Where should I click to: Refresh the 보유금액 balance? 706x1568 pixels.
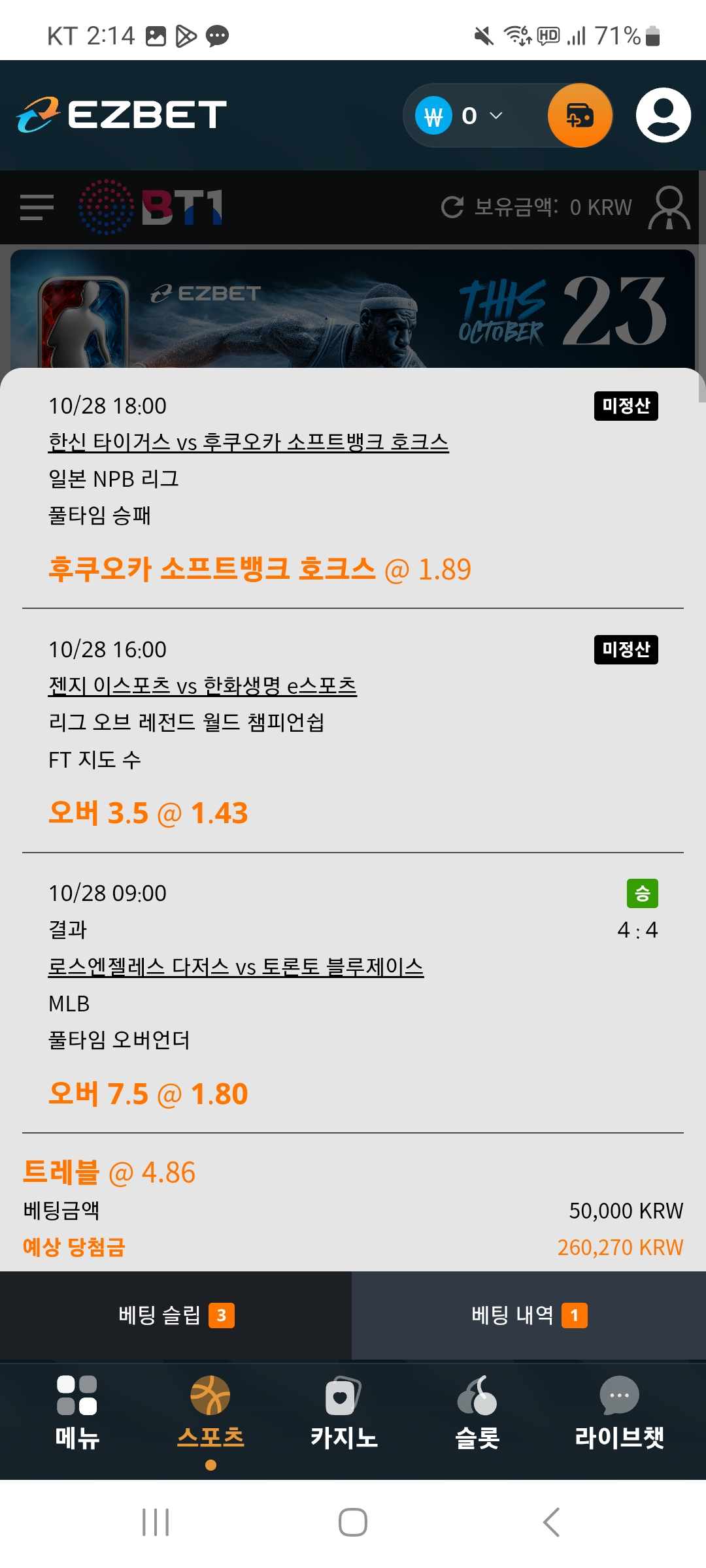pyautogui.click(x=452, y=207)
